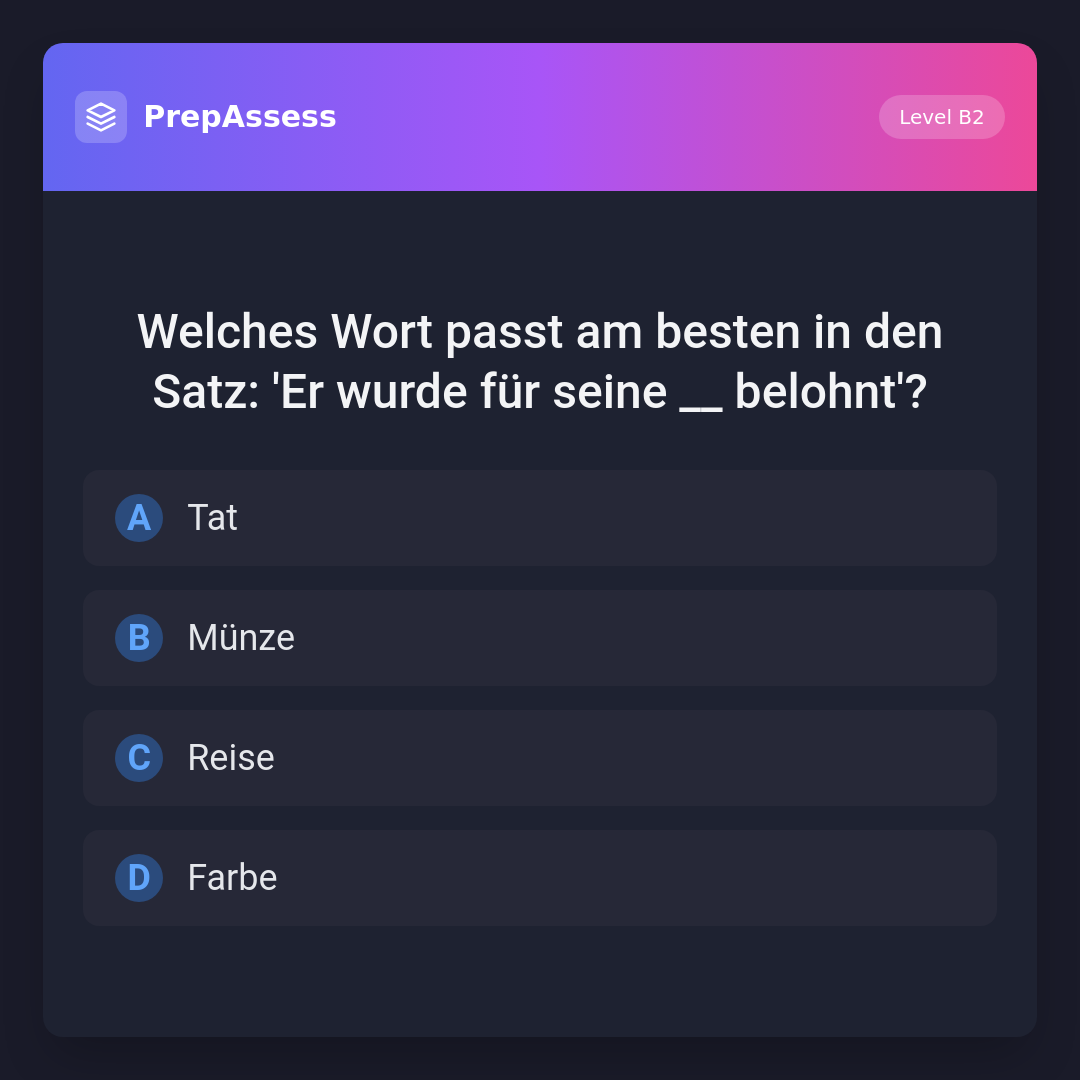Pick answer C, Reise
Image resolution: width=1080 pixels, height=1080 pixels.
539,758
